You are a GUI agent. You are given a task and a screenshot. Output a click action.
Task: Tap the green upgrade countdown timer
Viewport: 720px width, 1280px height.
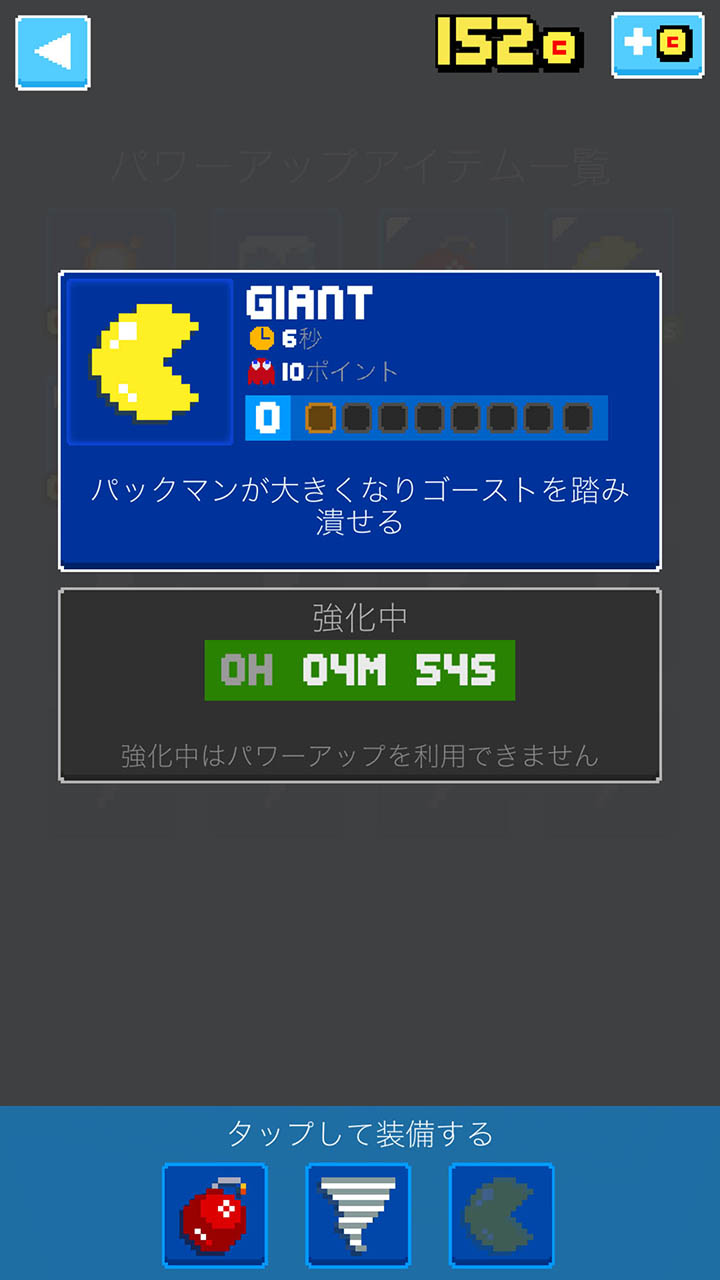[x=360, y=670]
